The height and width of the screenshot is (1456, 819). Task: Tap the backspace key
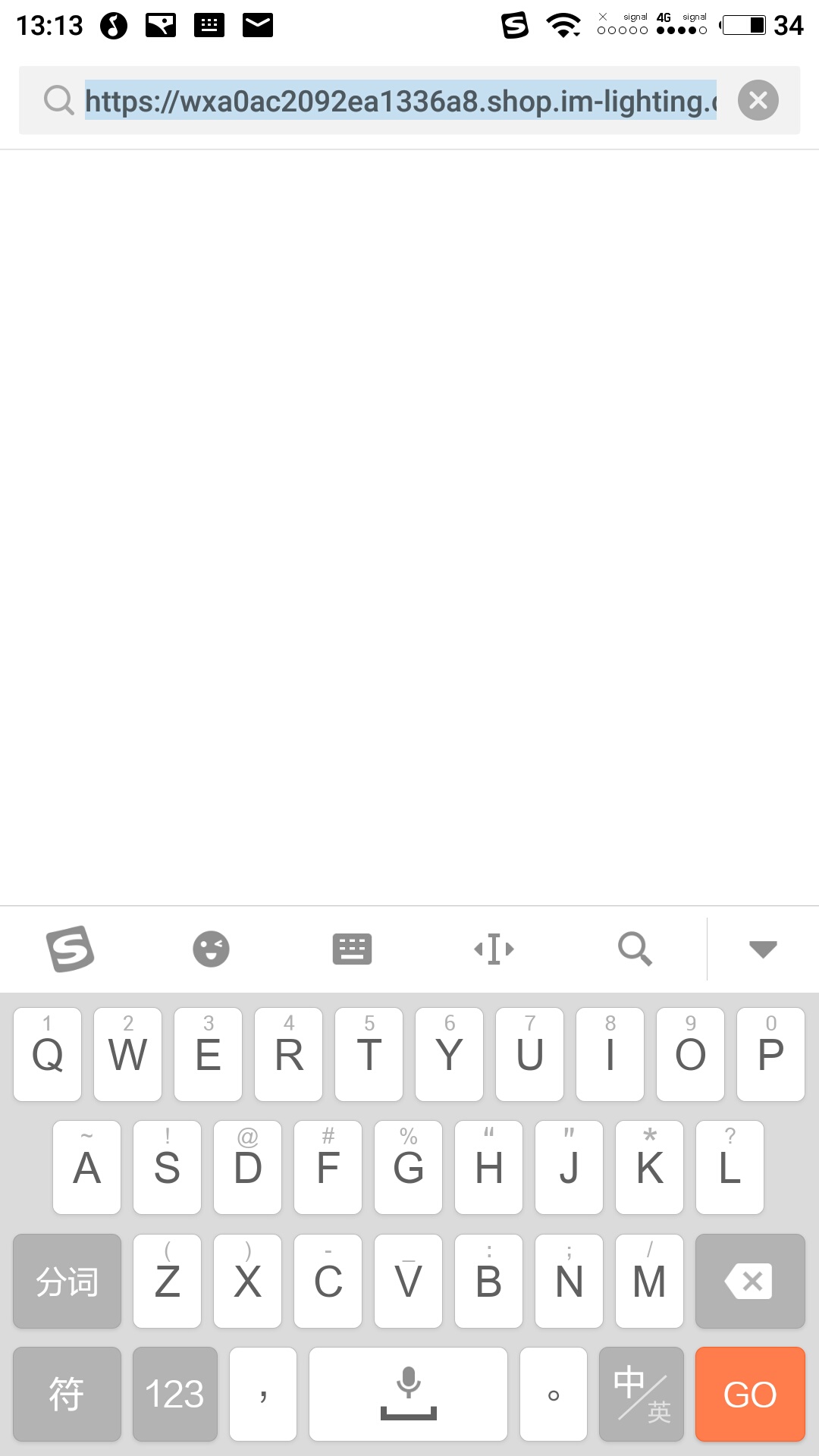(x=750, y=1281)
